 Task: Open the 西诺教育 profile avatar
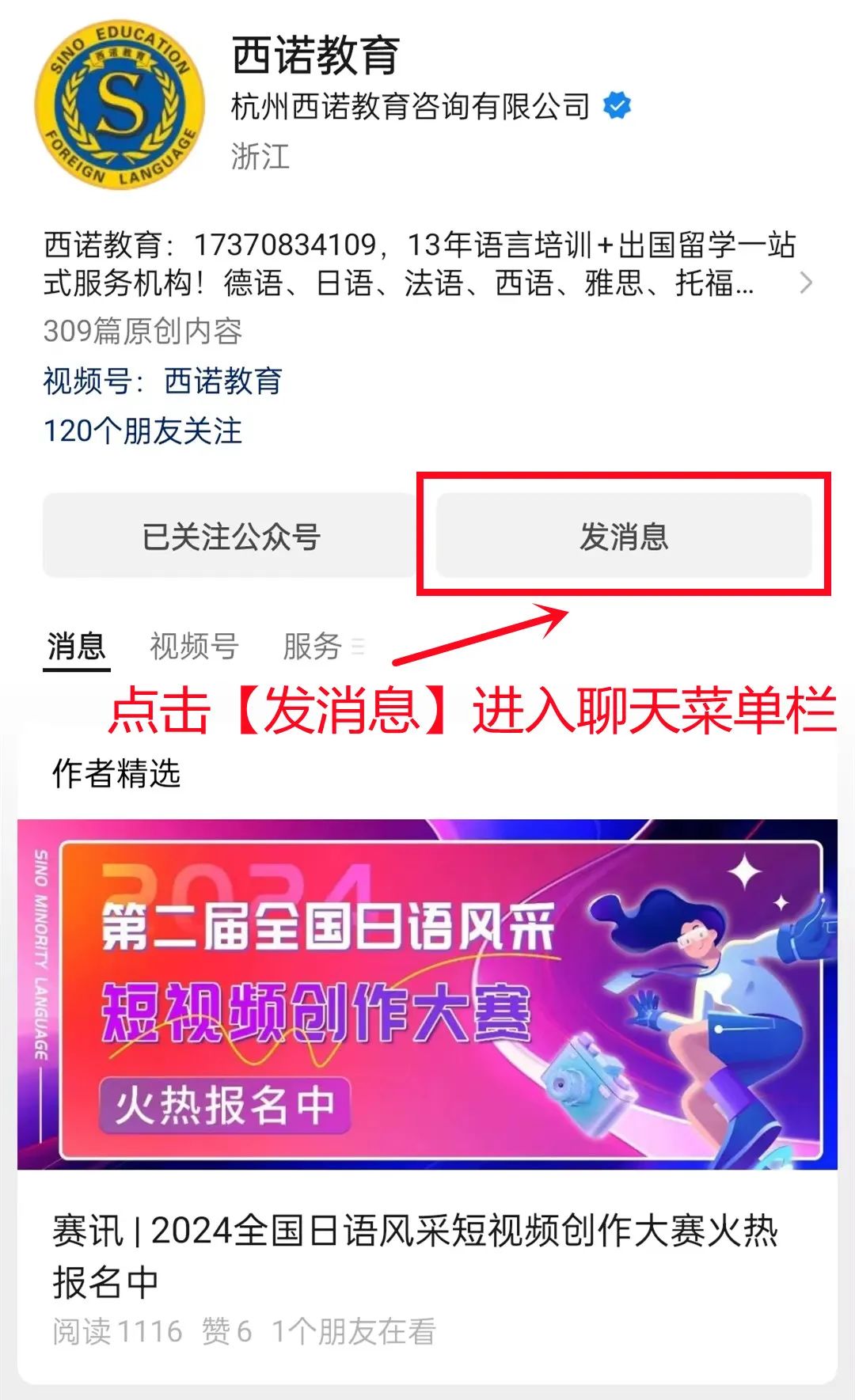tap(120, 105)
